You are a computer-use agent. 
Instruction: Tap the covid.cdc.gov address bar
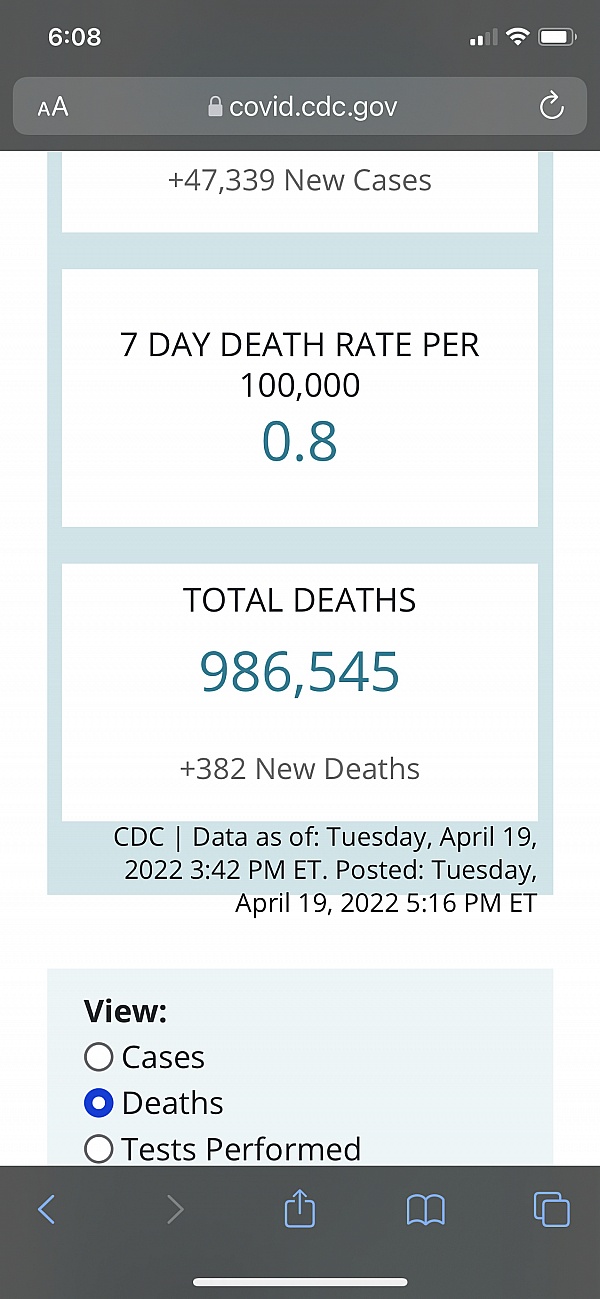[x=300, y=106]
